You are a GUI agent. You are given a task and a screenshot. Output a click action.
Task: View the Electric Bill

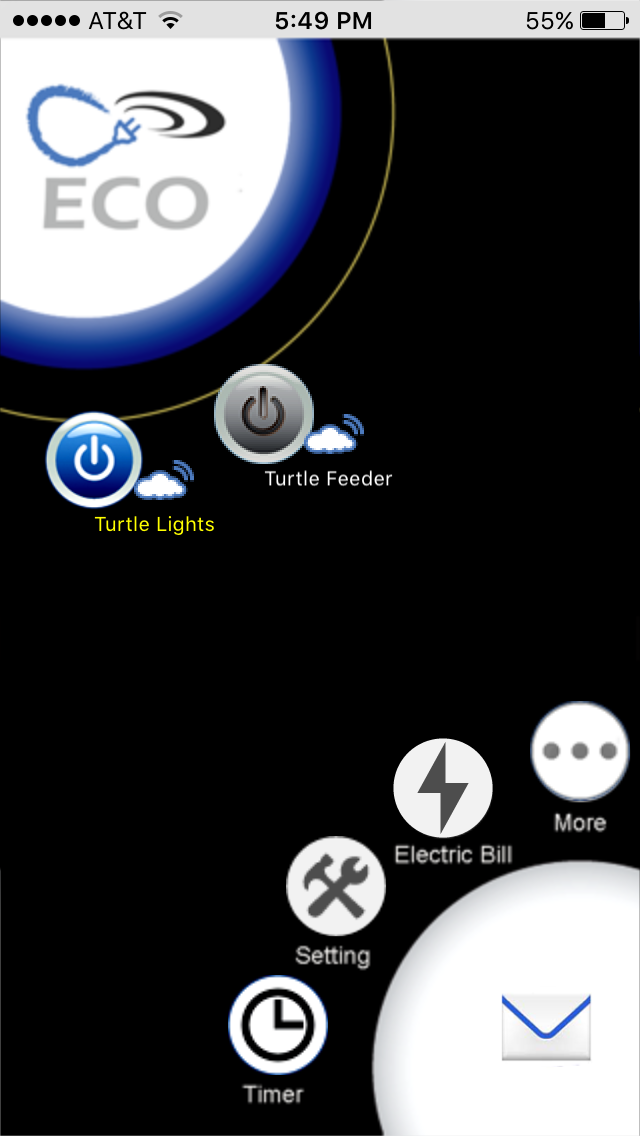443,789
